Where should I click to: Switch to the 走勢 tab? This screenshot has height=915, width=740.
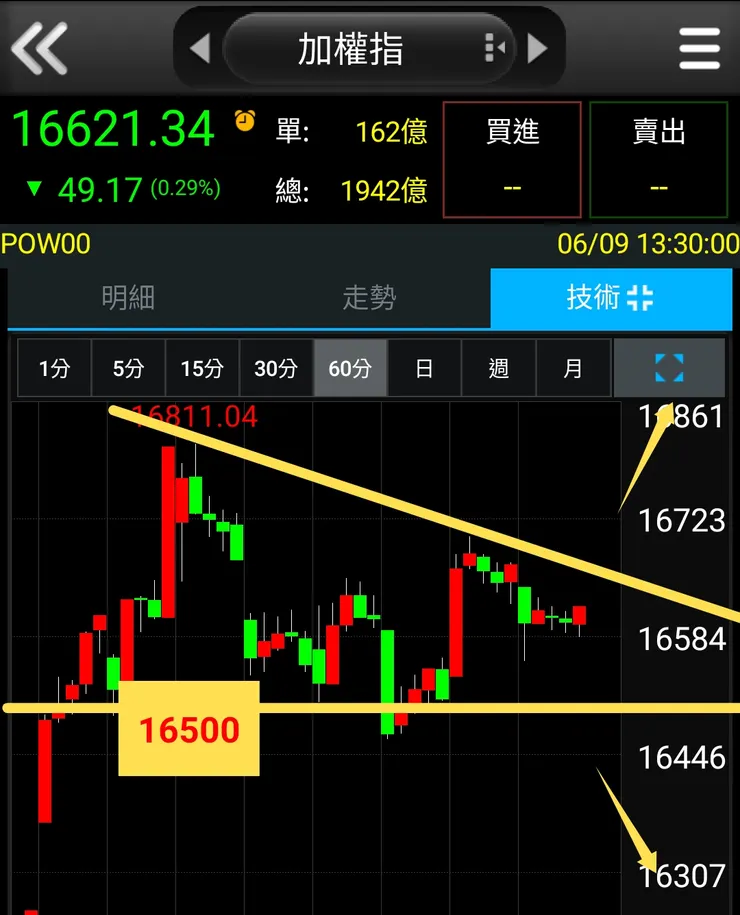click(369, 298)
